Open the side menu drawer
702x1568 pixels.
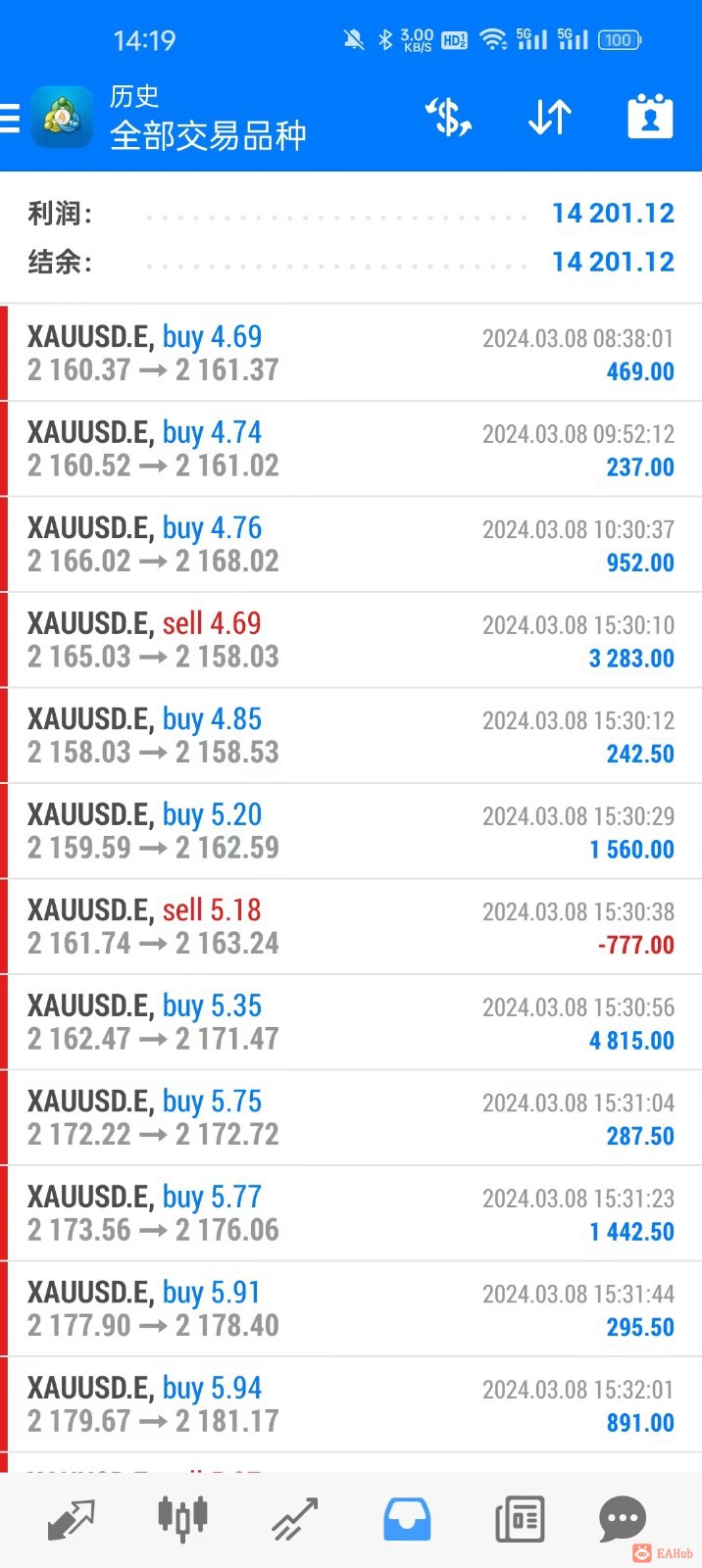10,119
